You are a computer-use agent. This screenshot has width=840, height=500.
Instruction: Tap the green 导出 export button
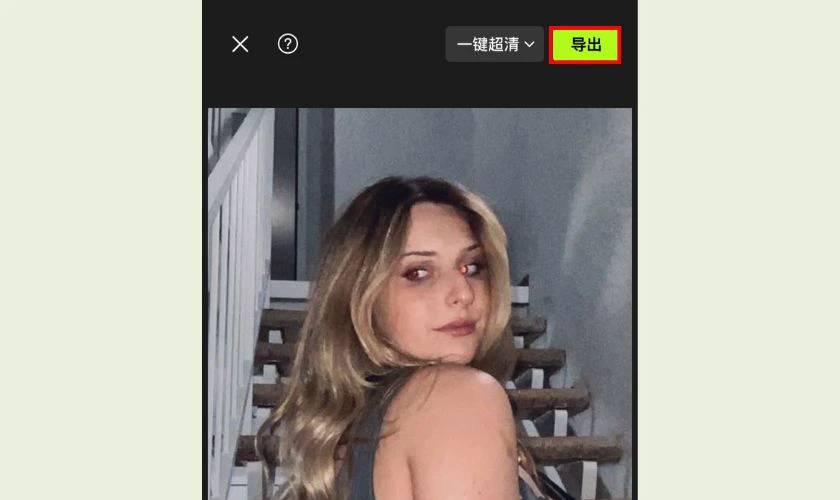585,45
